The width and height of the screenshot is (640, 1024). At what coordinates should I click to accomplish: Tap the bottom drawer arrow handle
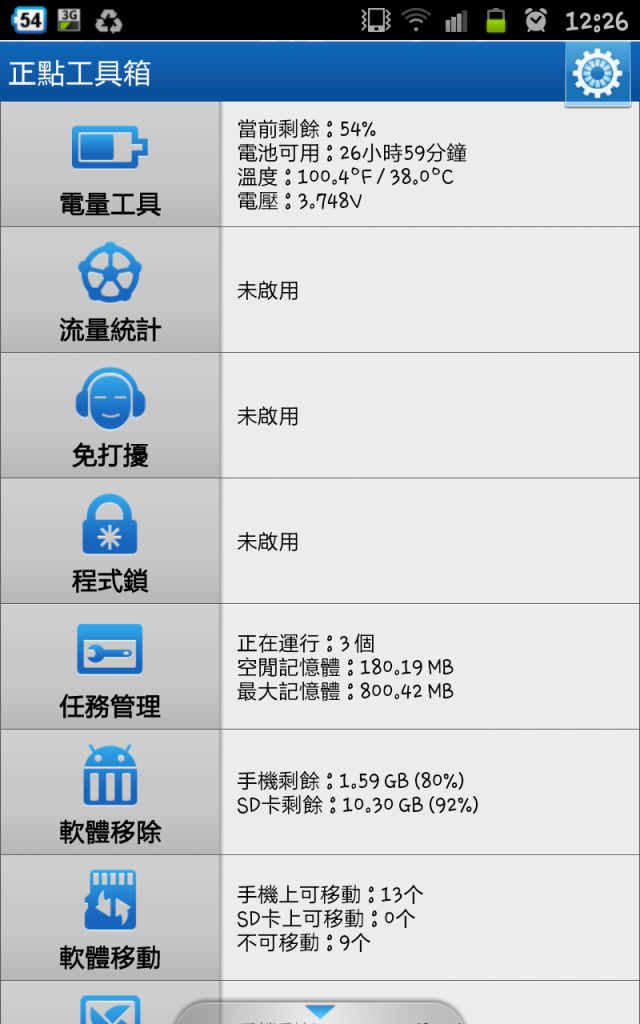[x=320, y=1012]
